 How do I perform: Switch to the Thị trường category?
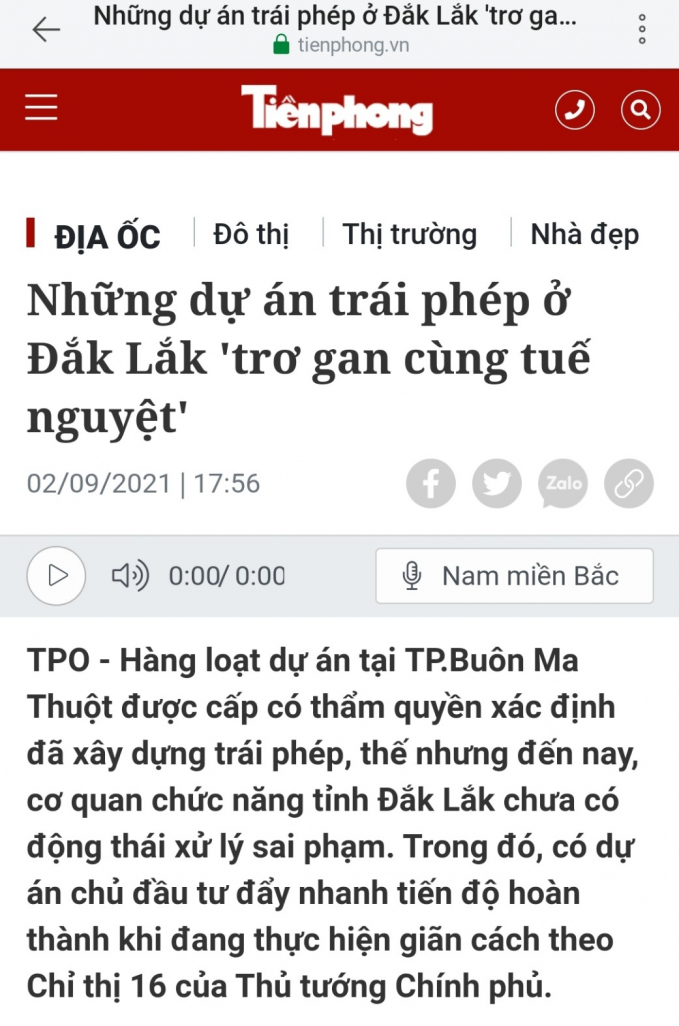(409, 235)
